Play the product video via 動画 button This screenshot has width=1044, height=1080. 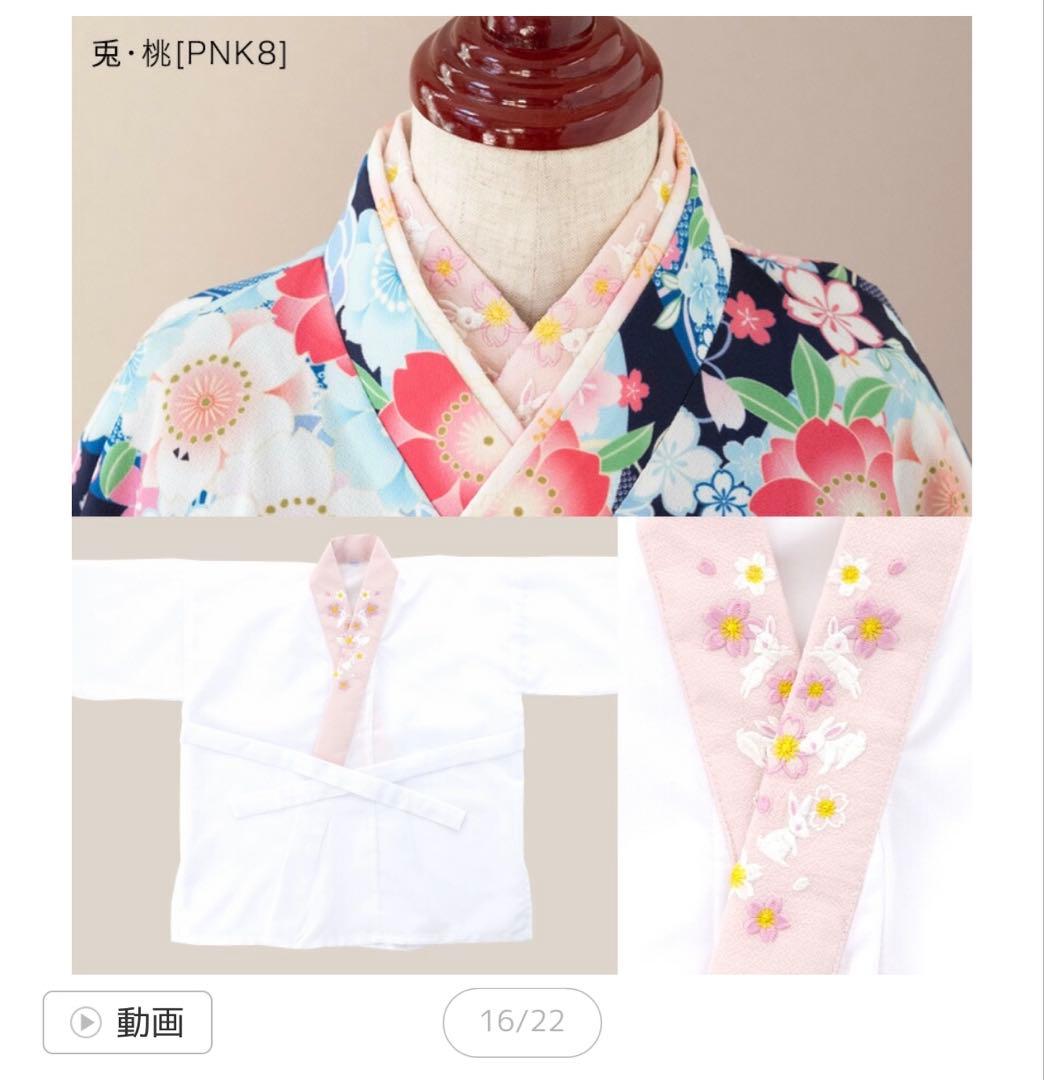click(x=128, y=1022)
